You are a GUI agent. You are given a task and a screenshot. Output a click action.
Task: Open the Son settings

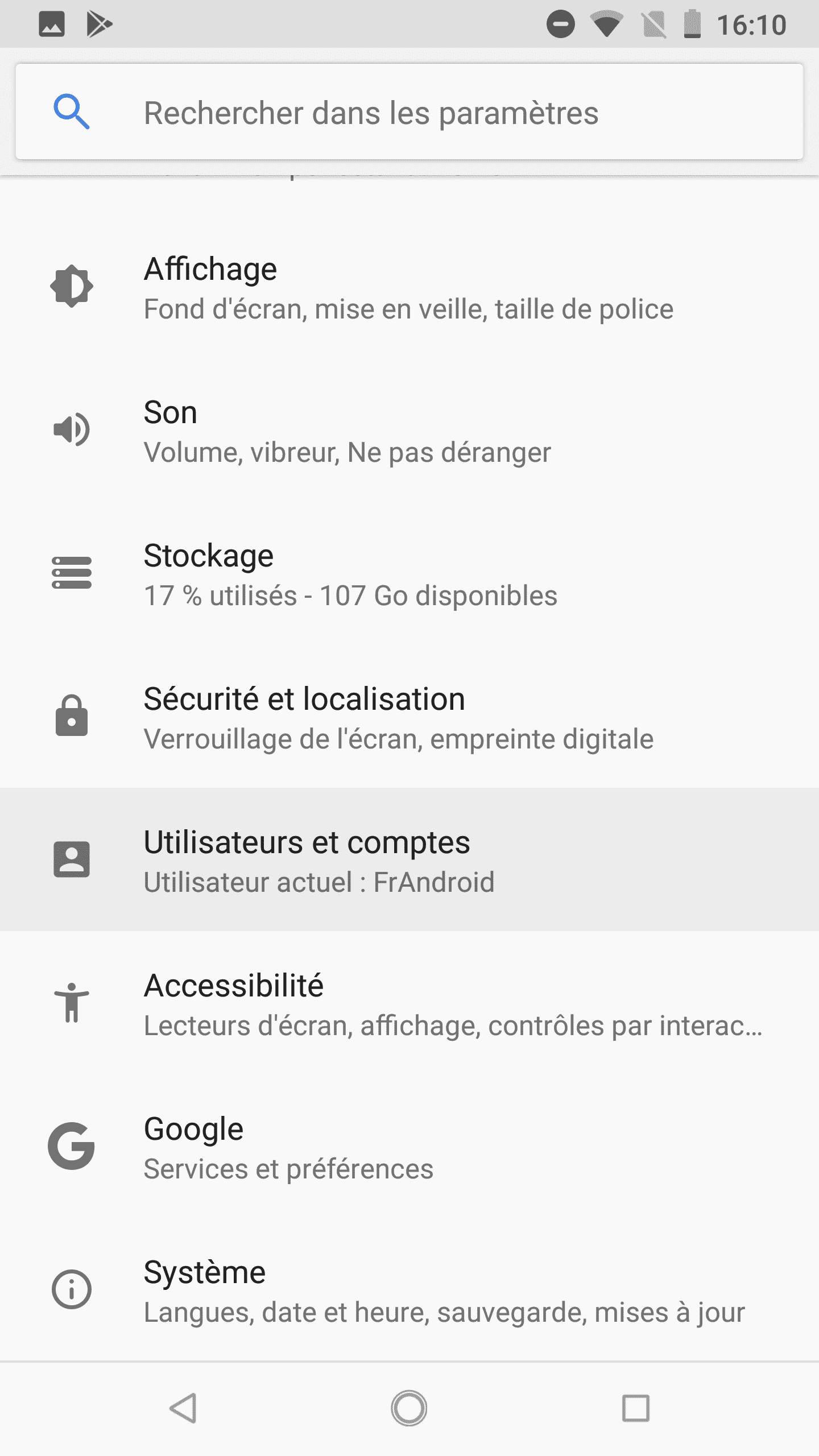(x=409, y=431)
